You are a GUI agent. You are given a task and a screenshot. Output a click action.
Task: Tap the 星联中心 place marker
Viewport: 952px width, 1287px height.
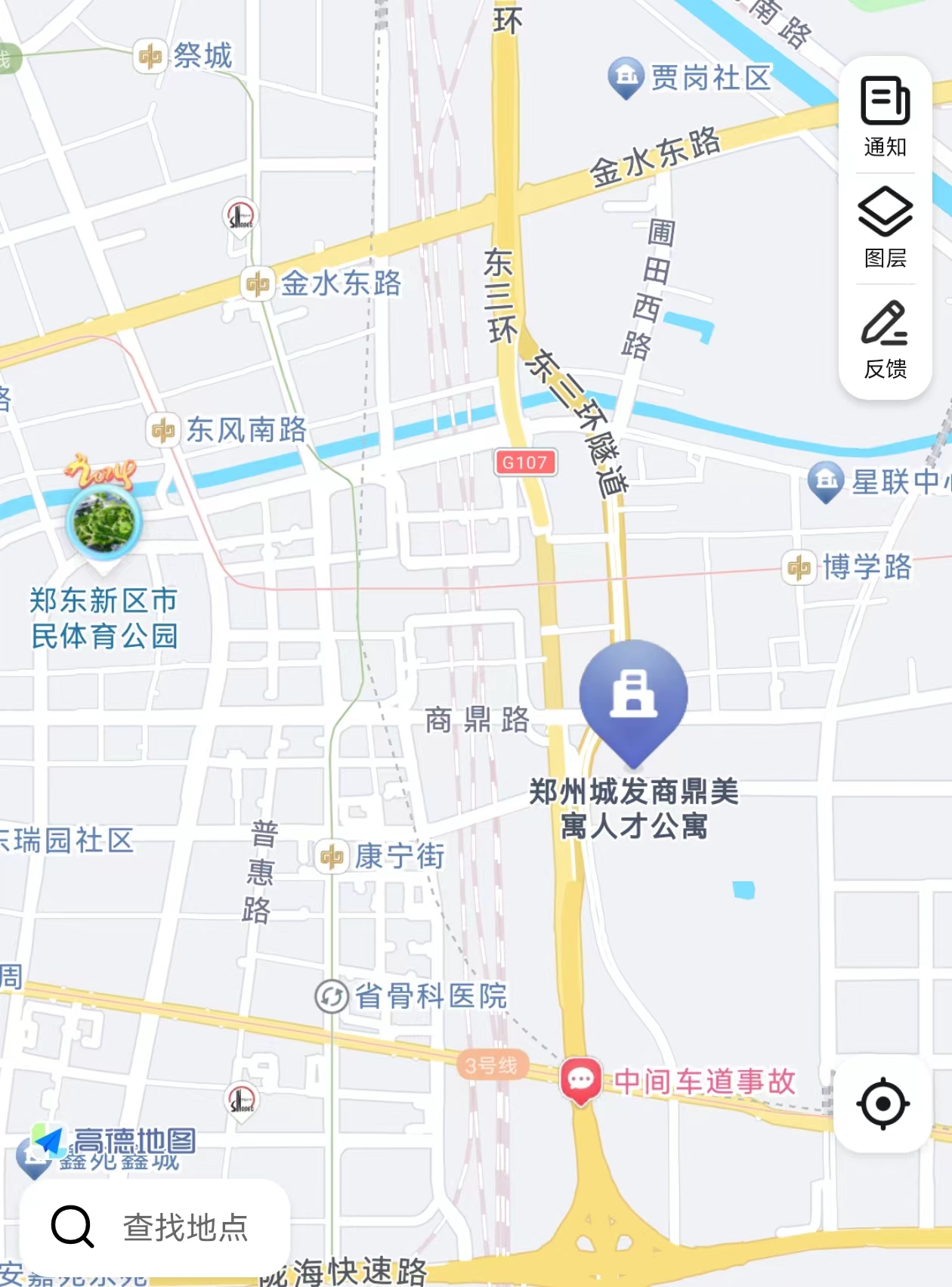click(826, 481)
